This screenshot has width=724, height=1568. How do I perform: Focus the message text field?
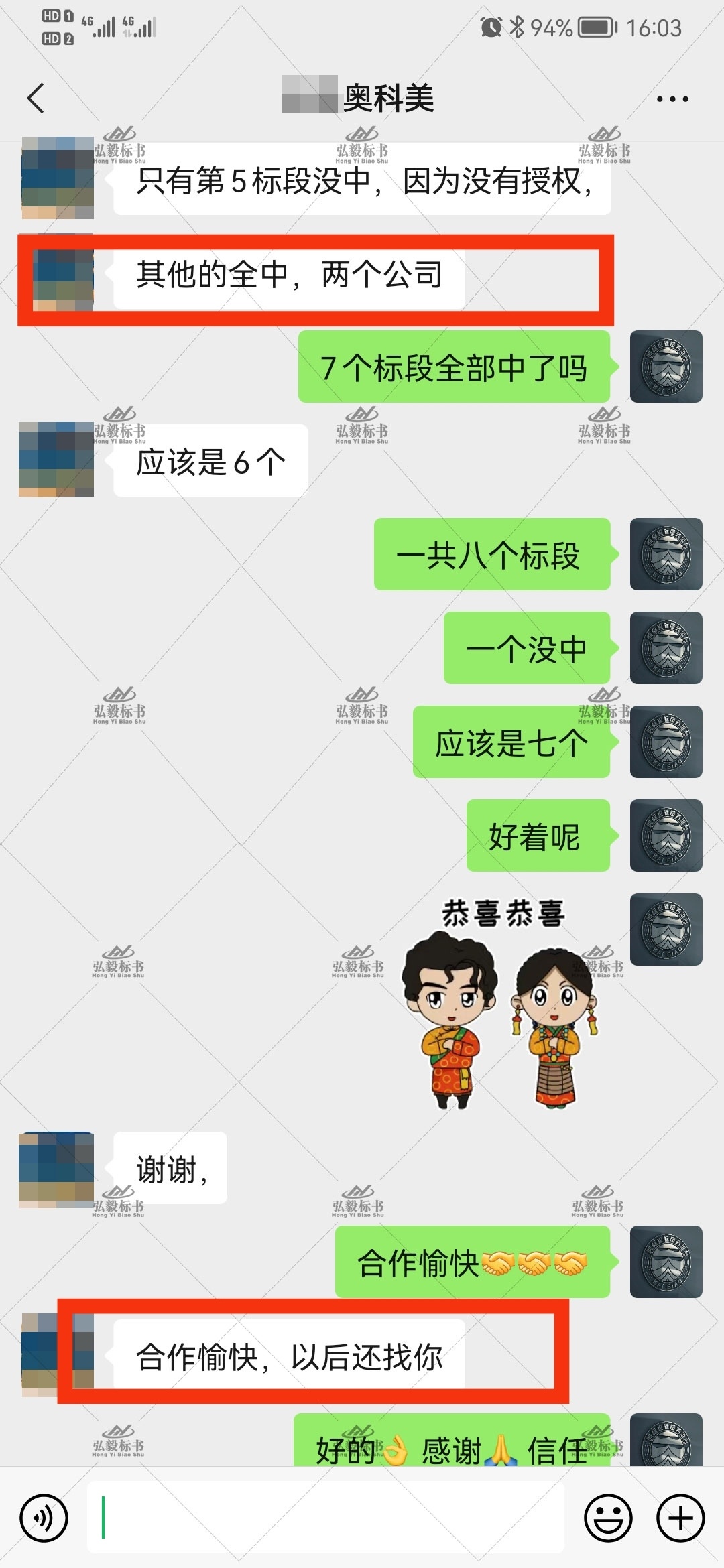click(325, 1518)
